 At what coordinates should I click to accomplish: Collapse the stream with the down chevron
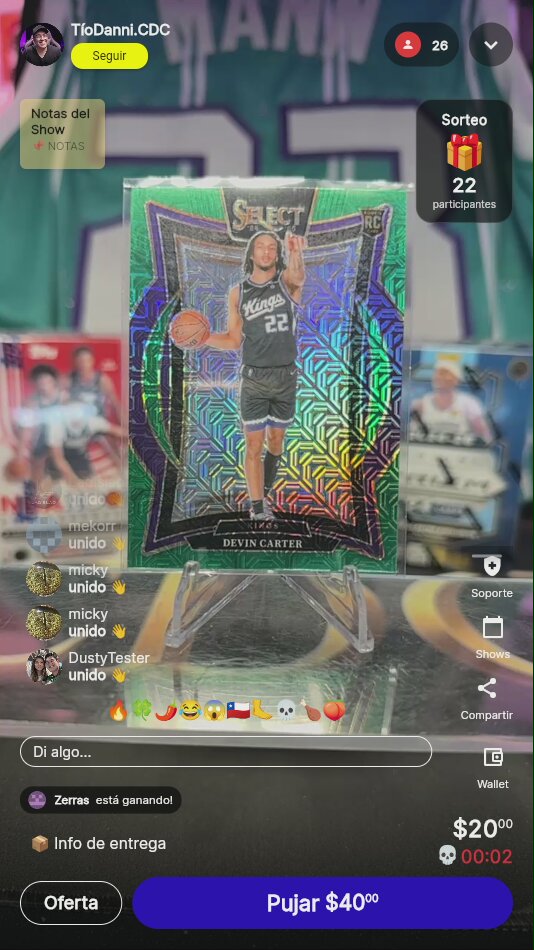(491, 45)
